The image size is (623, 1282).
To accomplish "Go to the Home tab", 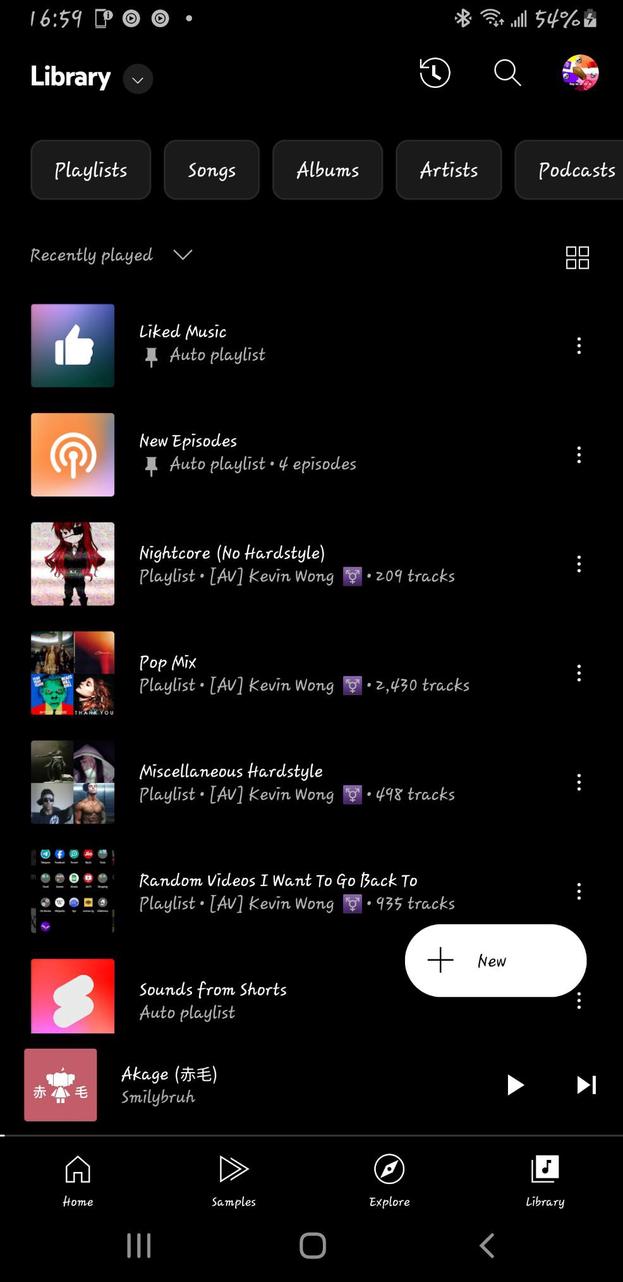I will [77, 1179].
